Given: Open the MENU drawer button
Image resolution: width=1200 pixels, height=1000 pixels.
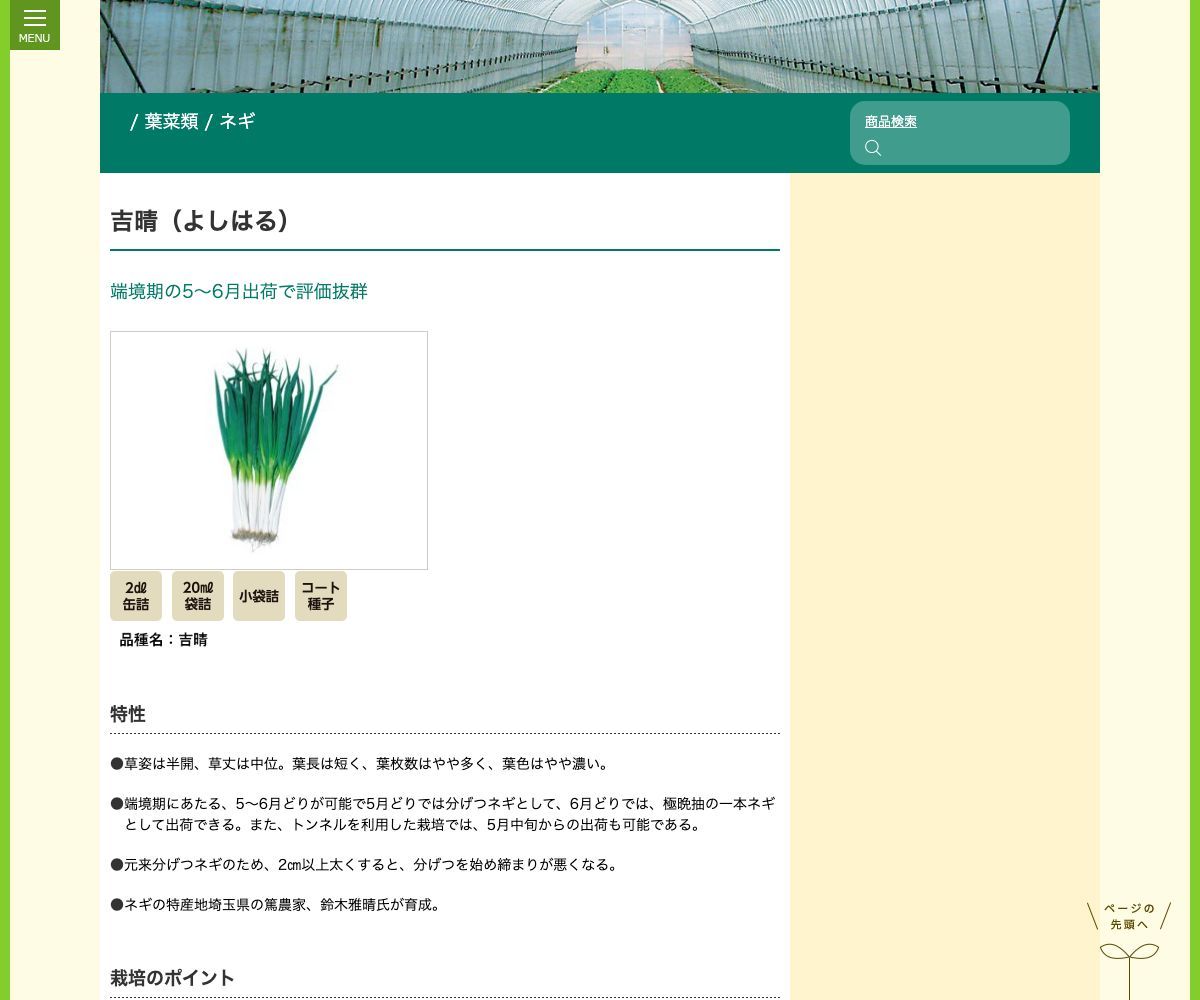Looking at the screenshot, I should coord(34,24).
